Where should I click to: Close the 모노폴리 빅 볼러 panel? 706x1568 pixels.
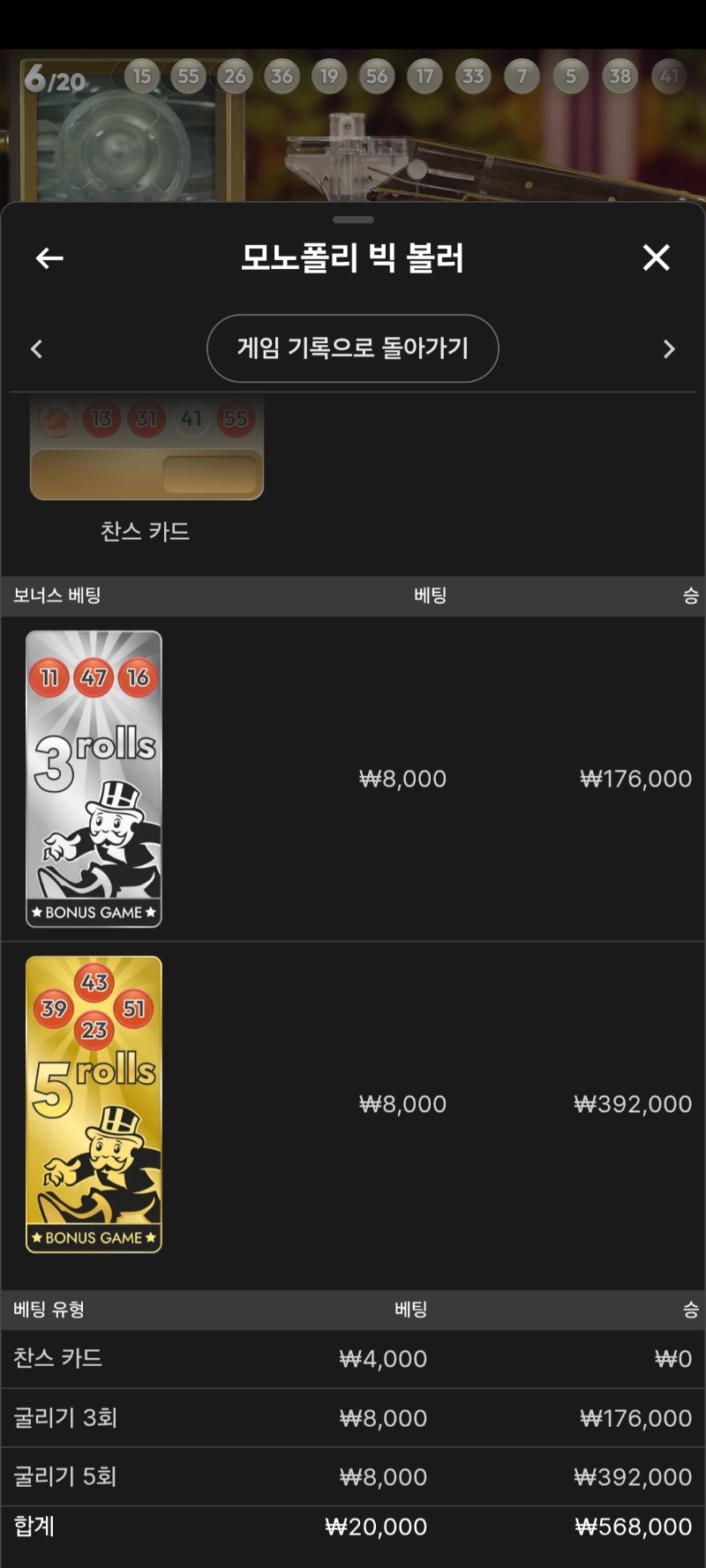[x=656, y=258]
